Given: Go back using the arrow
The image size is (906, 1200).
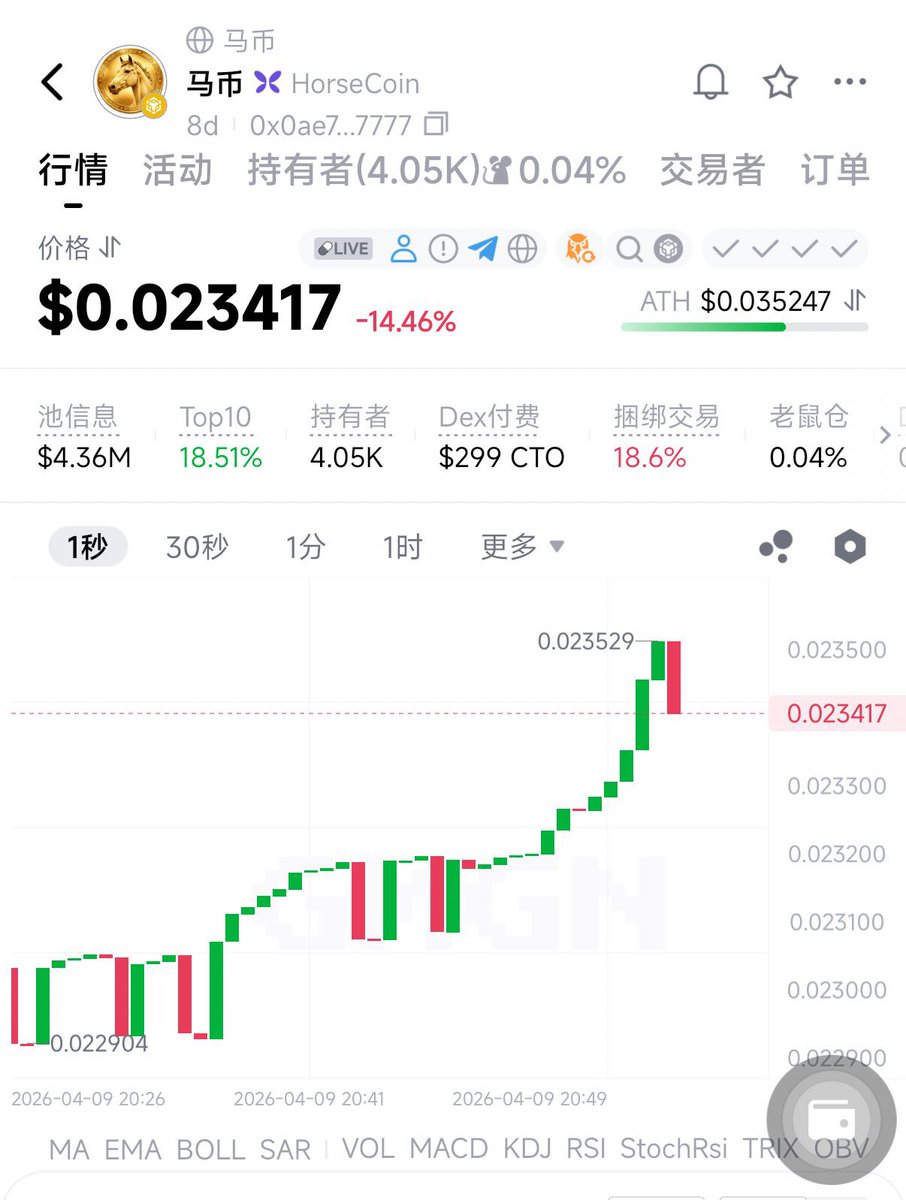Looking at the screenshot, I should (x=52, y=83).
